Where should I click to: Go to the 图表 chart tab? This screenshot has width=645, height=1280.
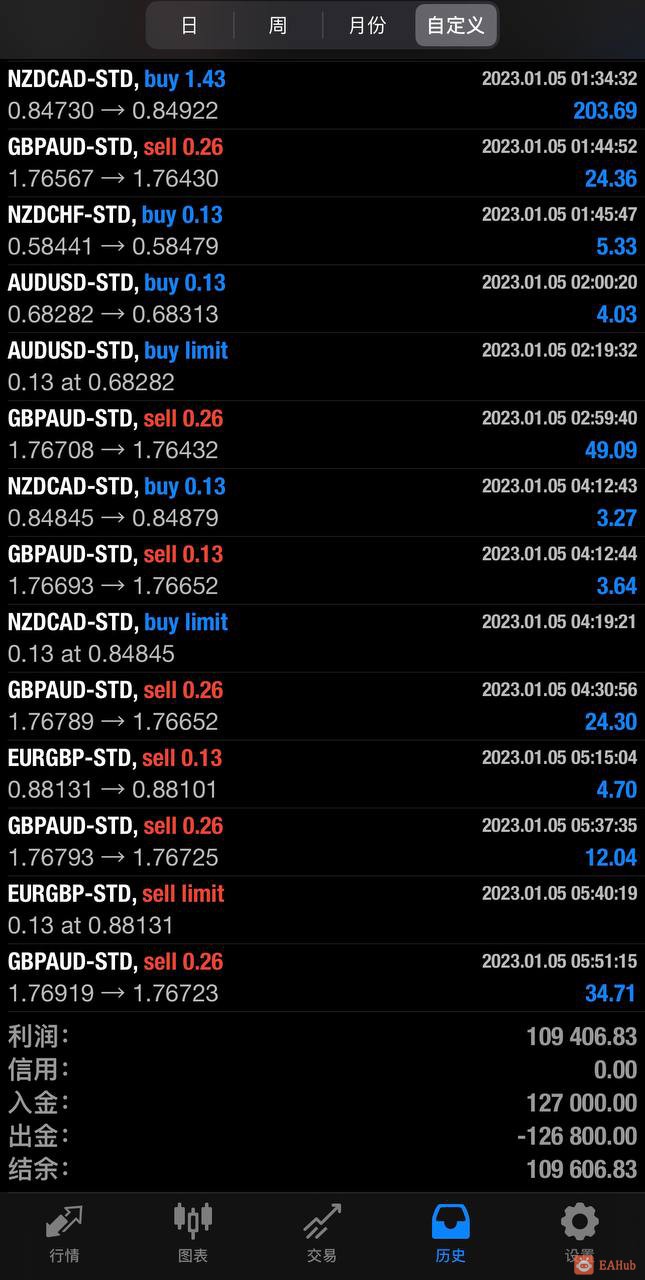click(193, 1234)
